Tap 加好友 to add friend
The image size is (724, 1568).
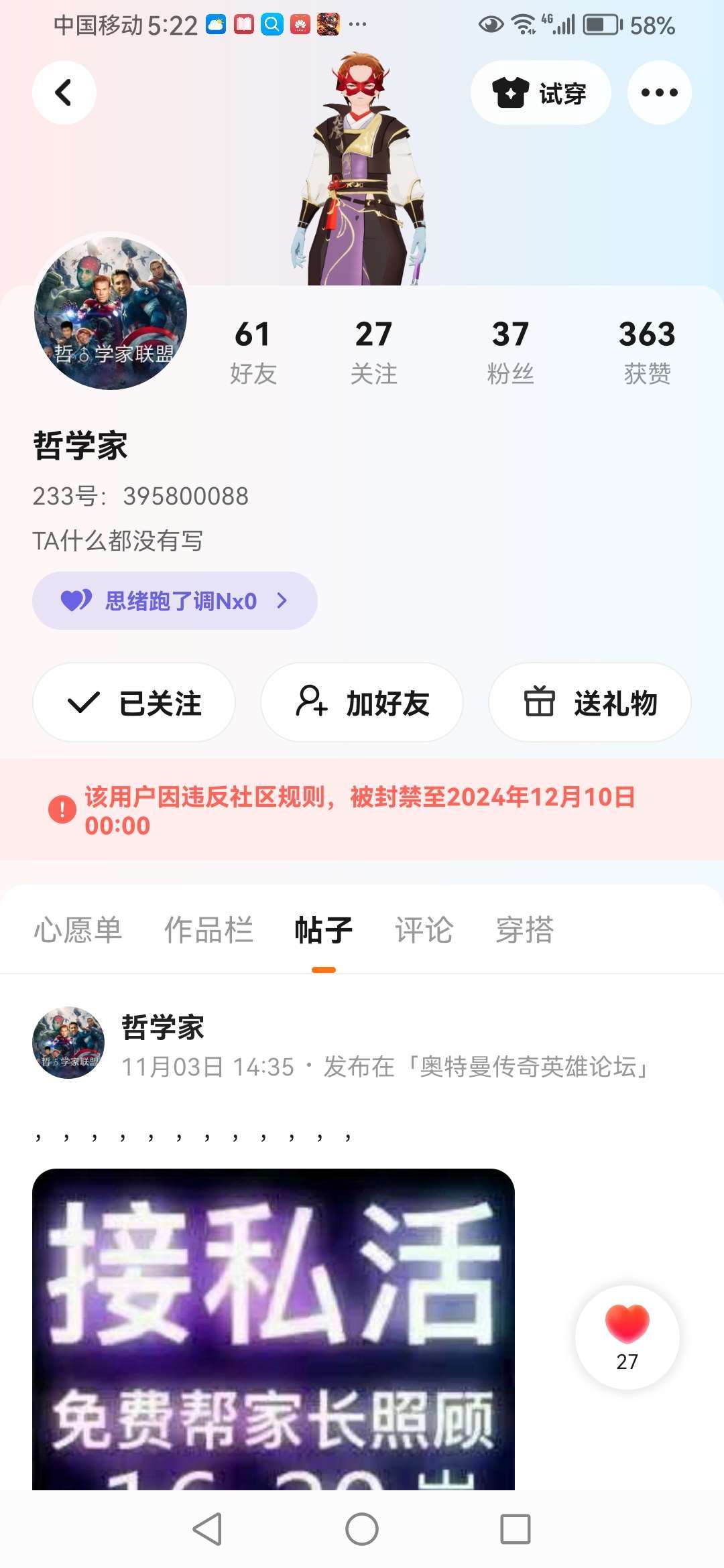362,703
